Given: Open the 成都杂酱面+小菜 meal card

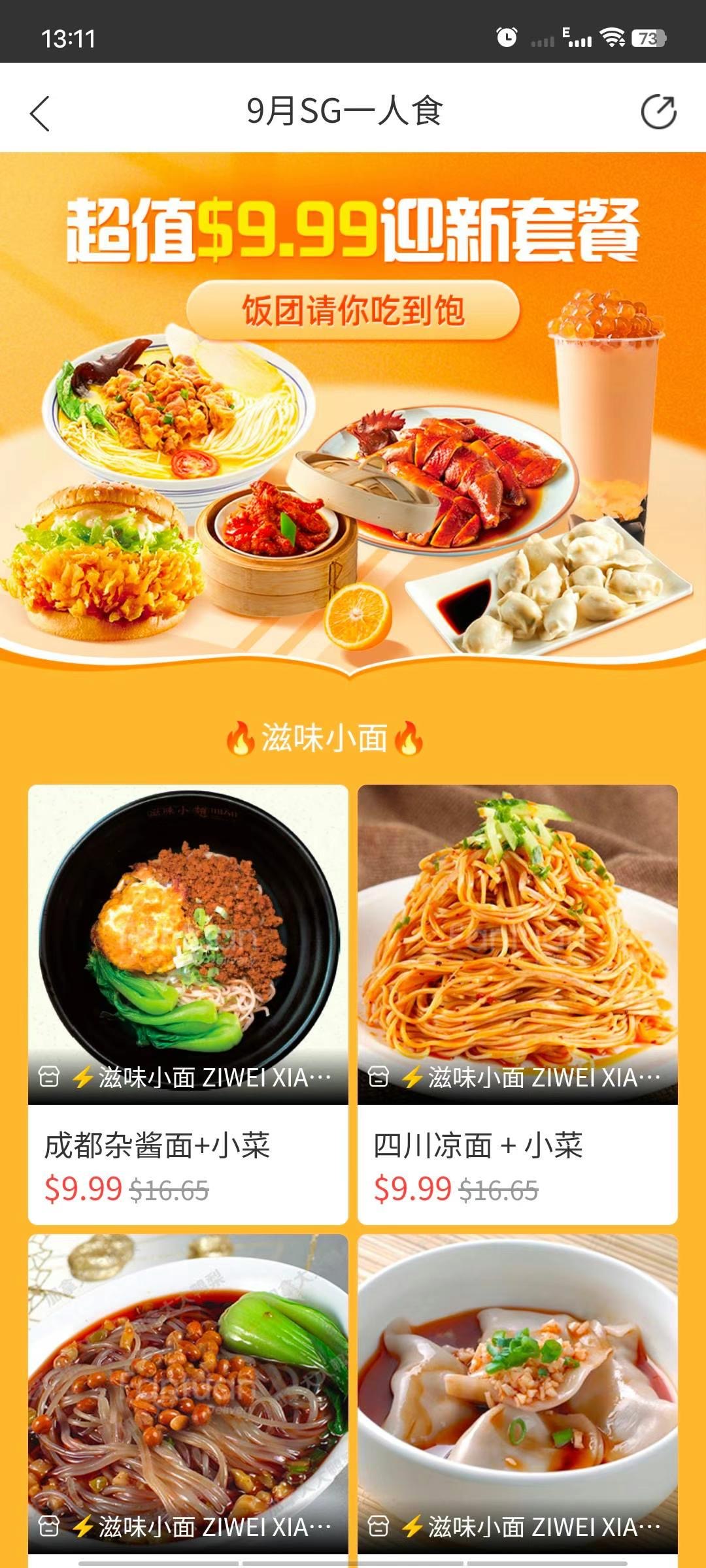Looking at the screenshot, I should coord(188,1004).
